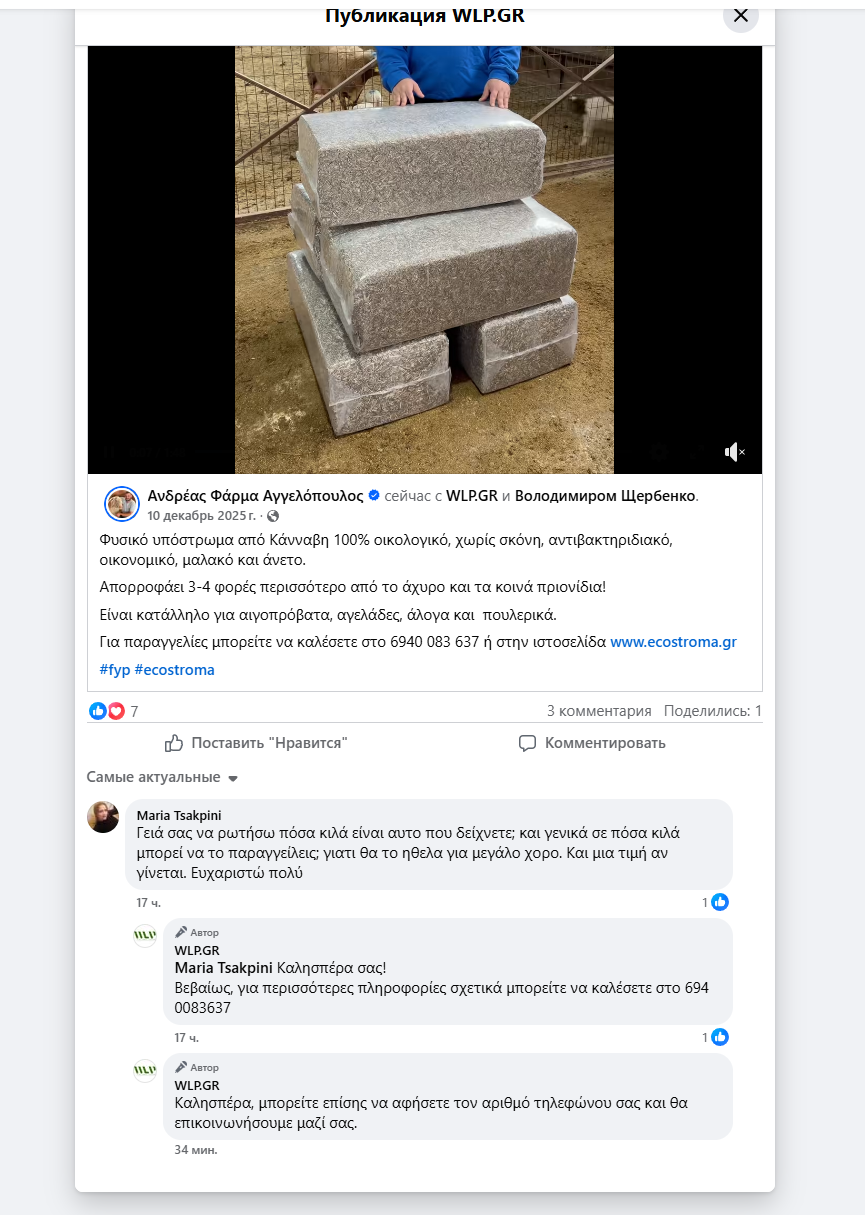See the Поделились: 1 shares list
Image resolution: width=865 pixels, height=1215 pixels.
pyautogui.click(x=712, y=711)
